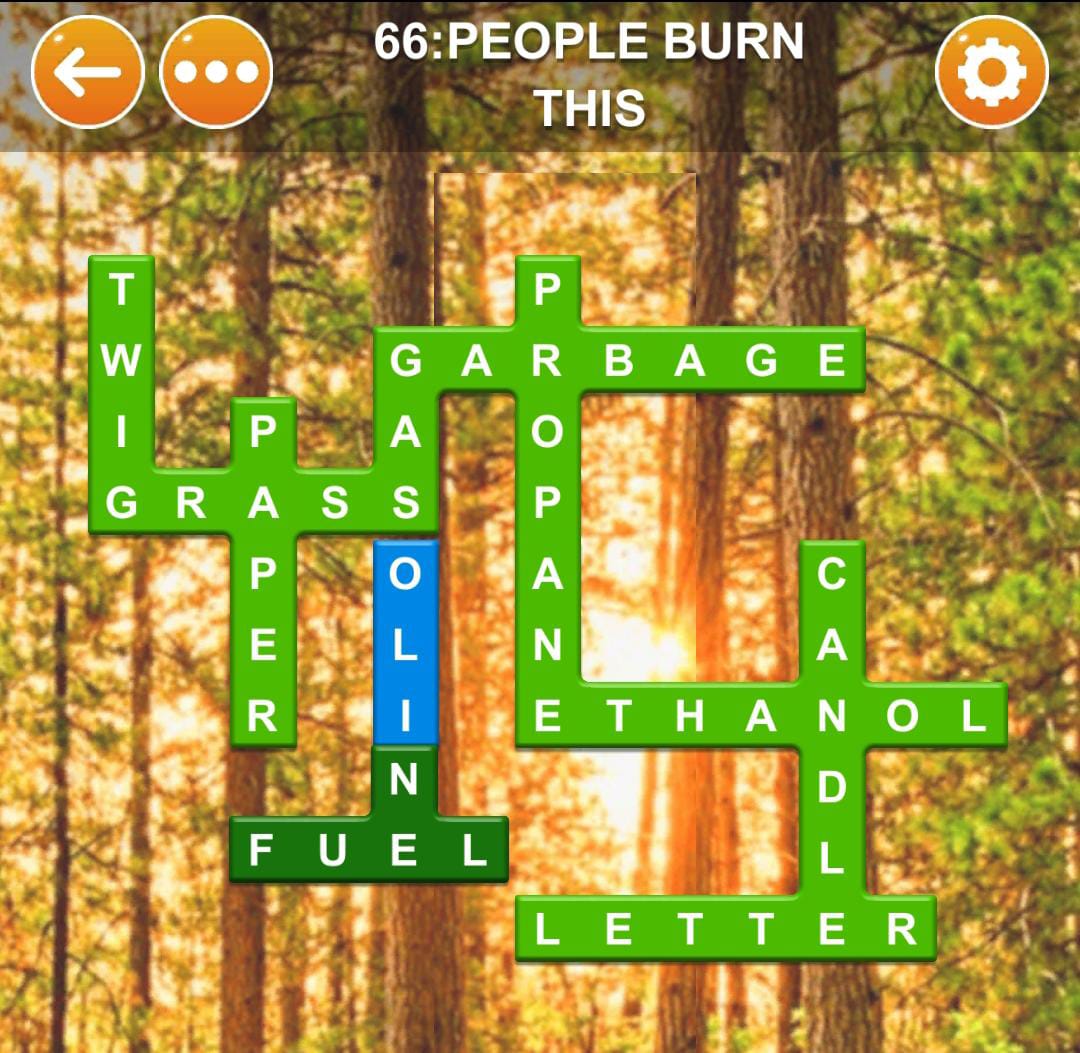Open the three-dots more options menu
Image resolution: width=1080 pixels, height=1053 pixels.
[216, 72]
